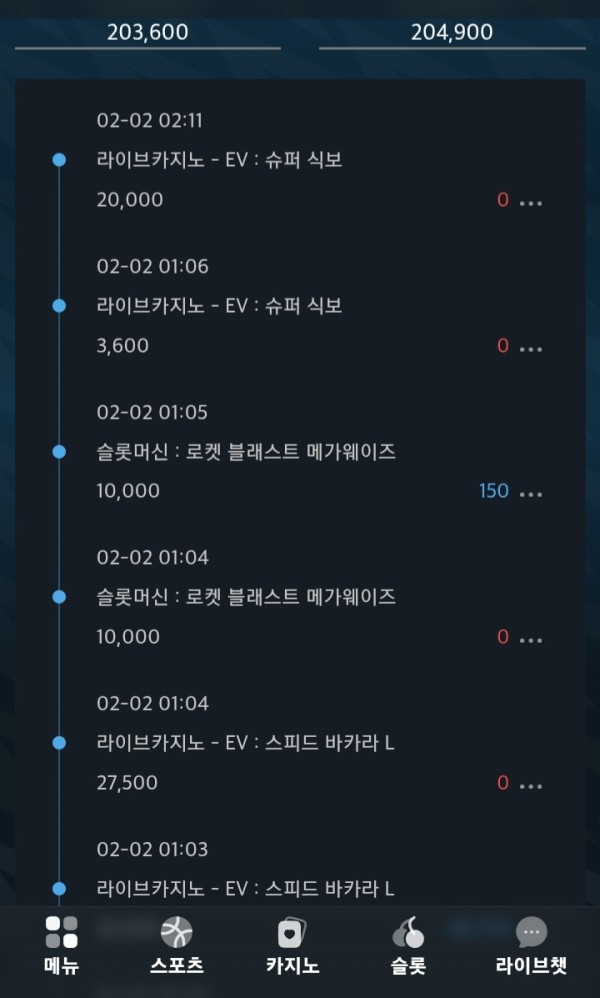The width and height of the screenshot is (600, 998).
Task: Open 라이브챗 live chat
Action: (531, 946)
